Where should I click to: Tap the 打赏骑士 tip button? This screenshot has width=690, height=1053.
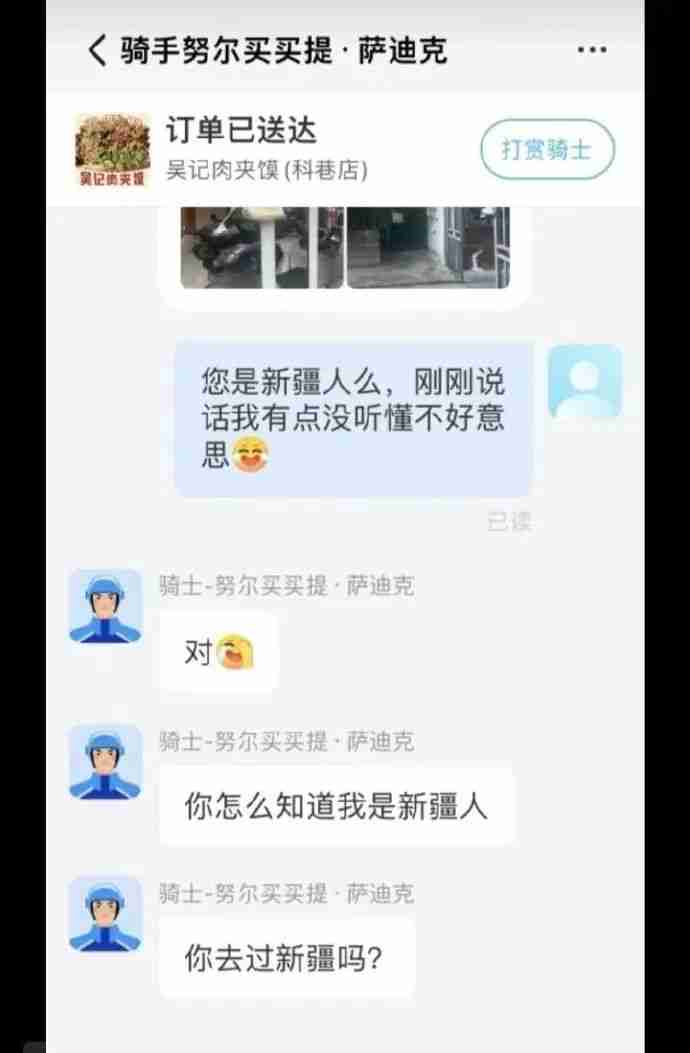(546, 150)
